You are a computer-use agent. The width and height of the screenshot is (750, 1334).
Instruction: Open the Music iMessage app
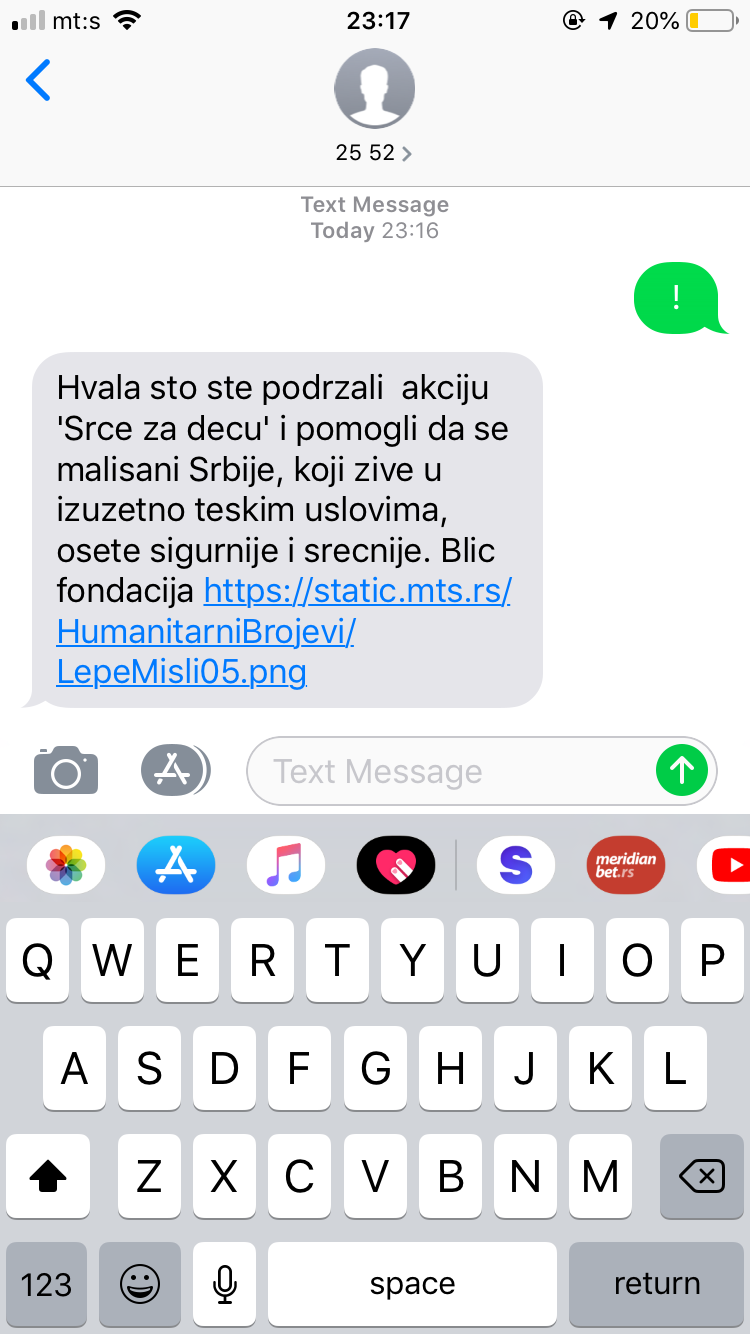[x=286, y=864]
